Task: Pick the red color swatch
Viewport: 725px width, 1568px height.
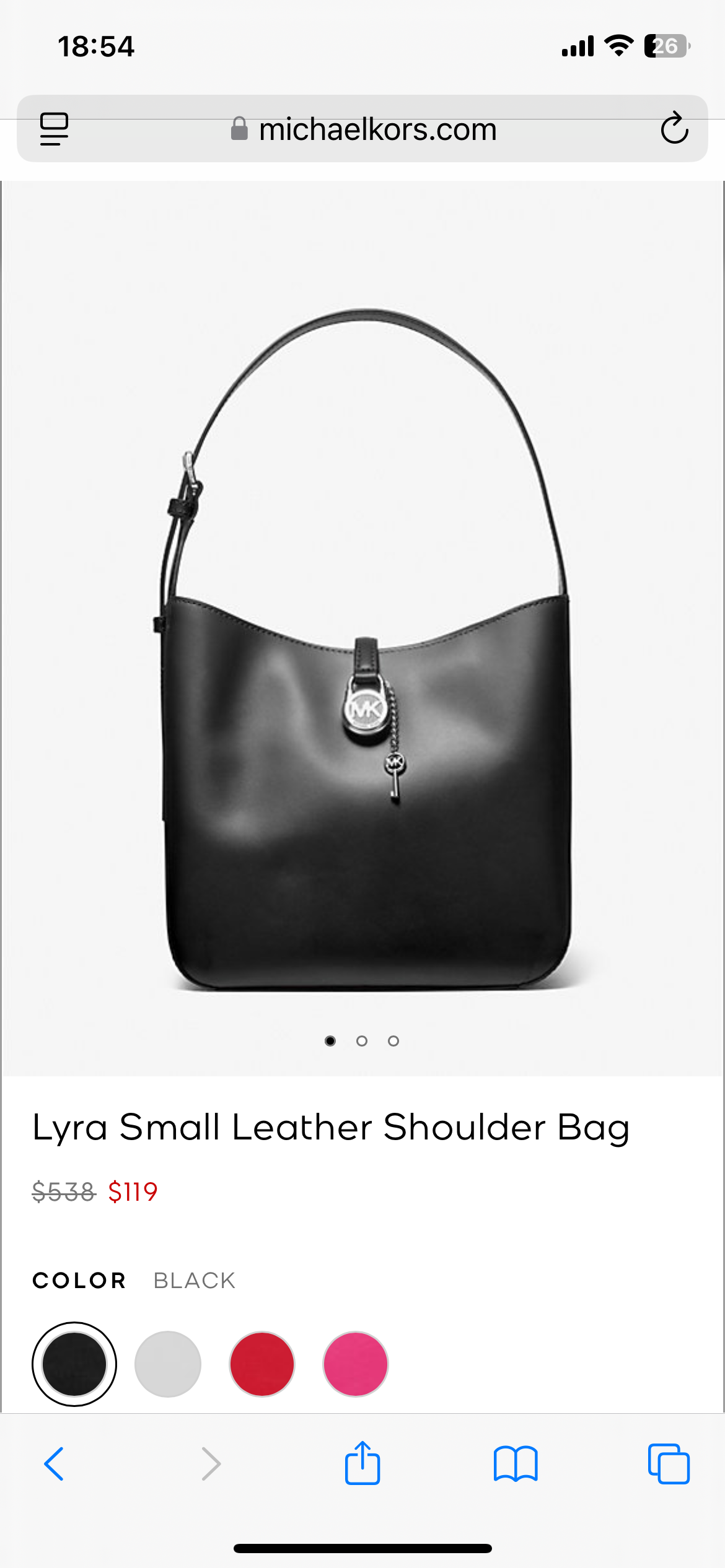Action: tap(262, 1364)
